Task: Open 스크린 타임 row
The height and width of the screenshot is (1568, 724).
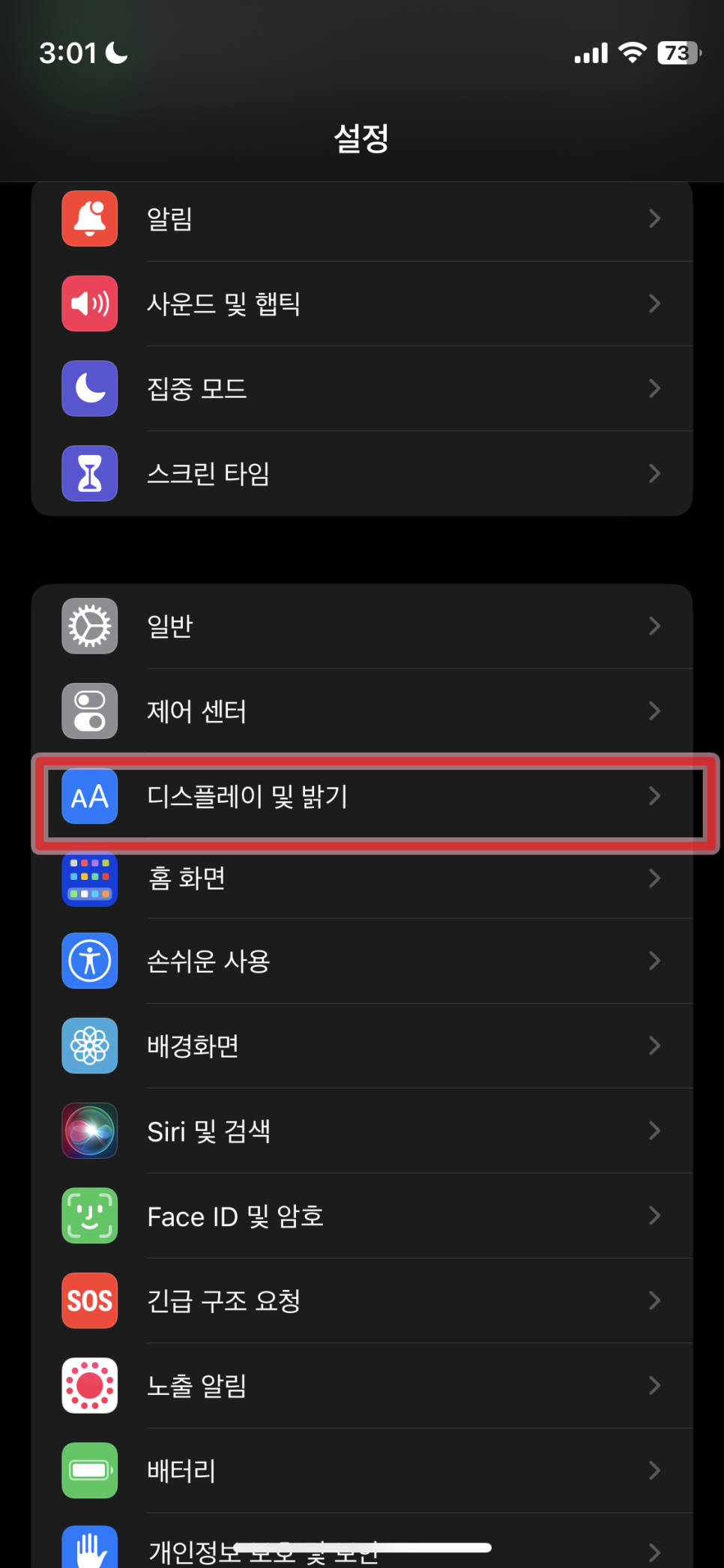Action: point(361,473)
